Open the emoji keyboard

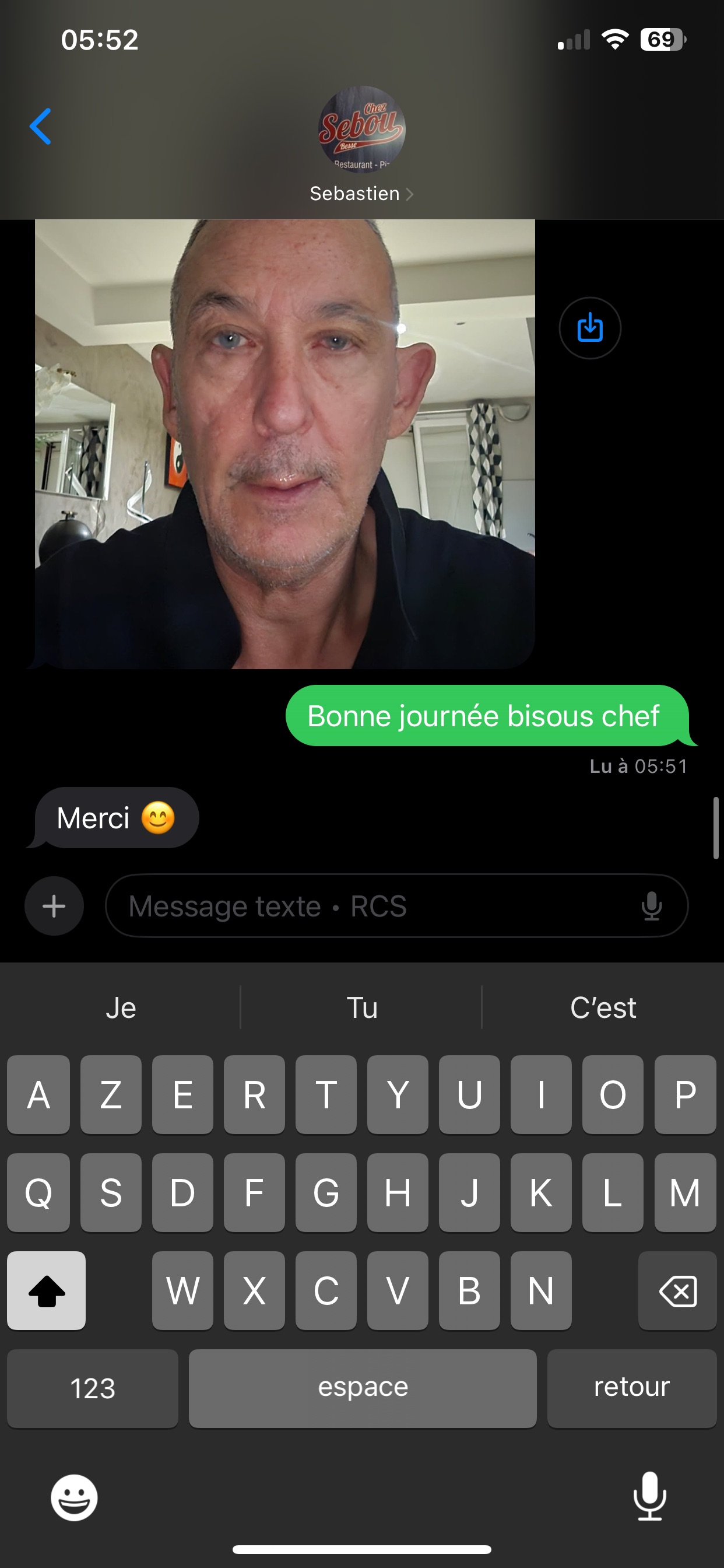(x=74, y=1497)
